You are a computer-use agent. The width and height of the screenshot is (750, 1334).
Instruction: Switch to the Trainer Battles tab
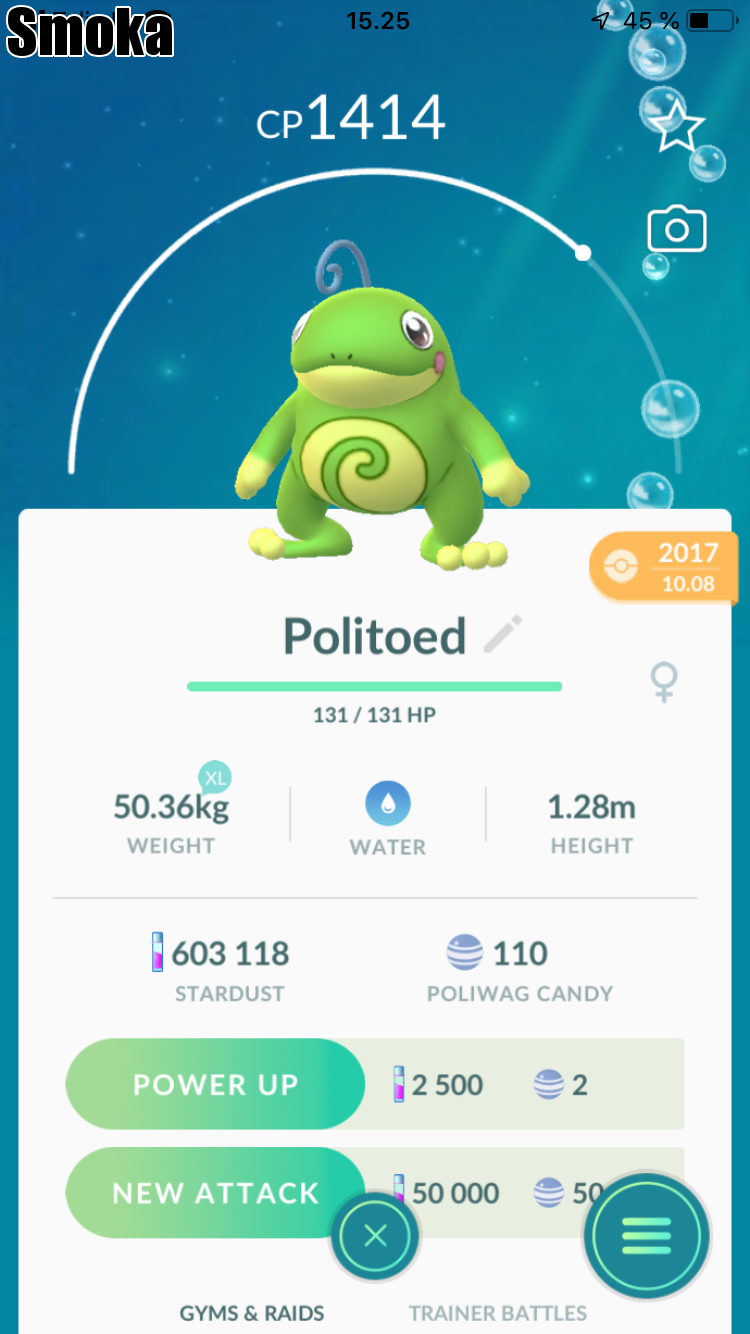pos(498,1313)
